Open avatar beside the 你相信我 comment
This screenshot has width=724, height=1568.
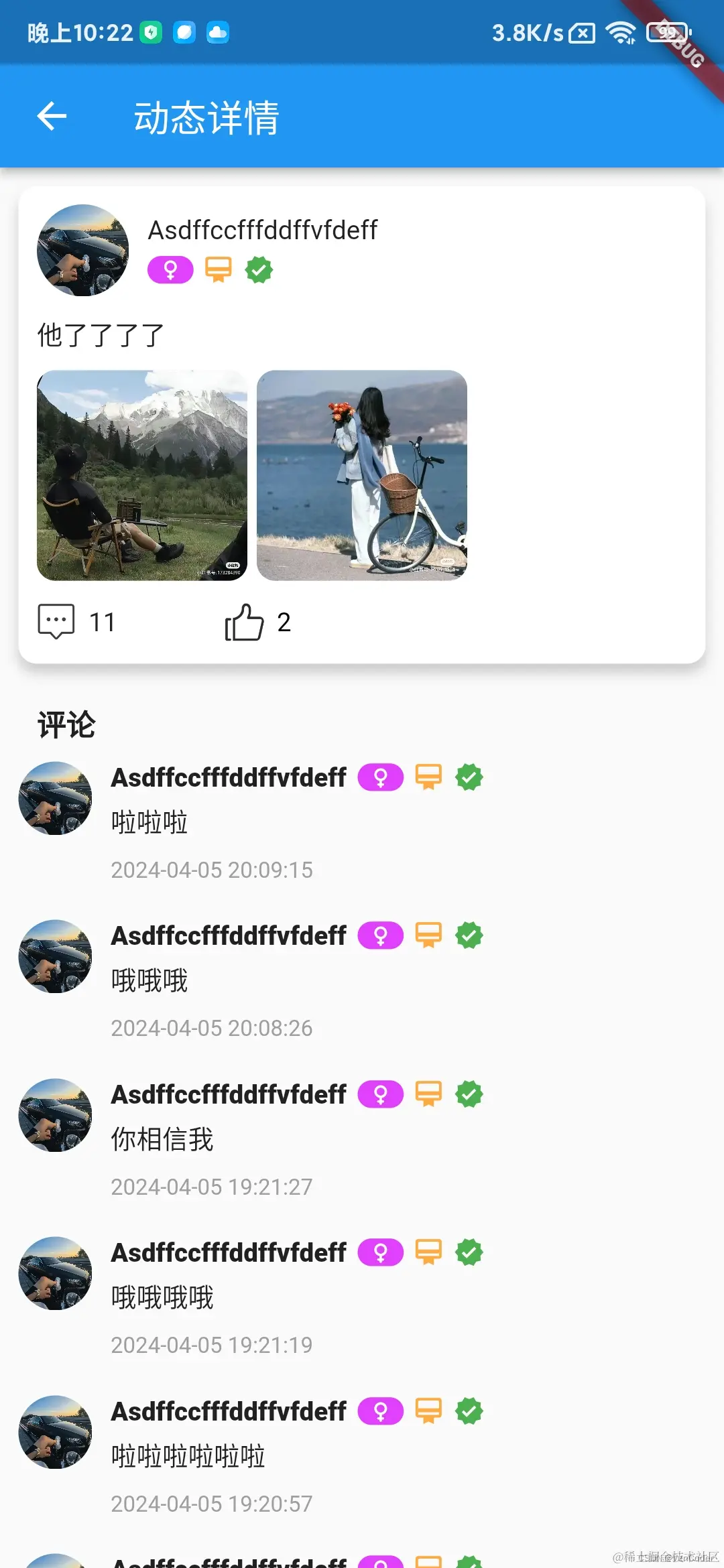point(55,1115)
